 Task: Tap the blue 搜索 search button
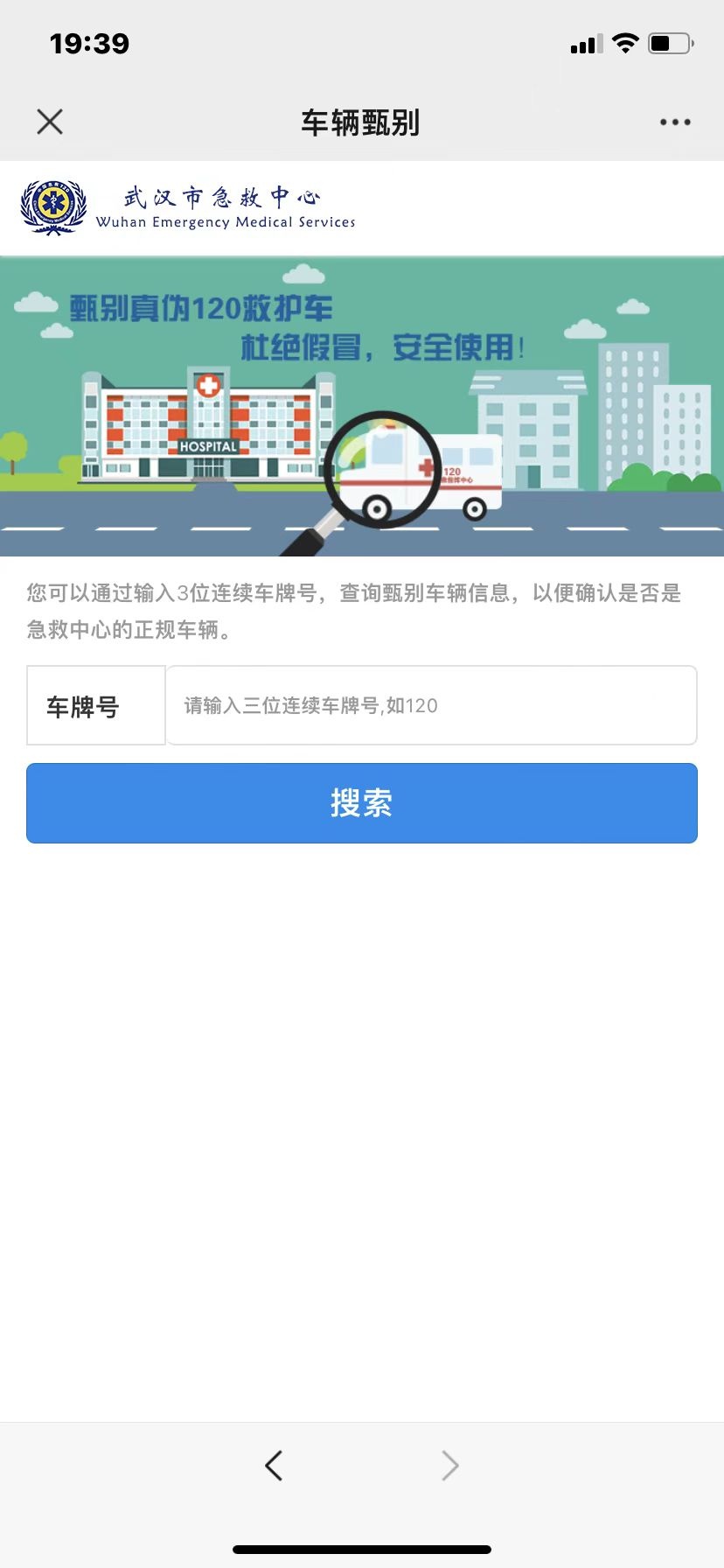coord(362,803)
